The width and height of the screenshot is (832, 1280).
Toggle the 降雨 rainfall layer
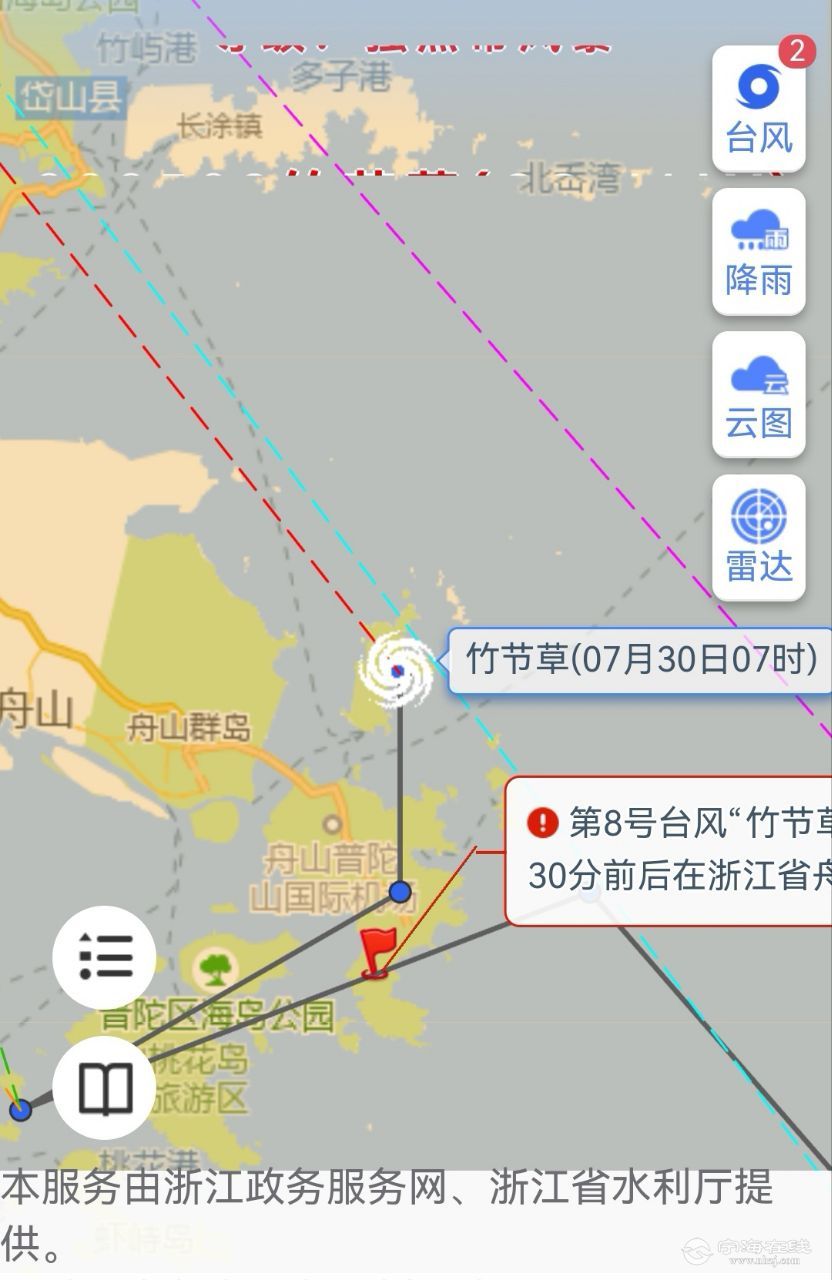(759, 252)
